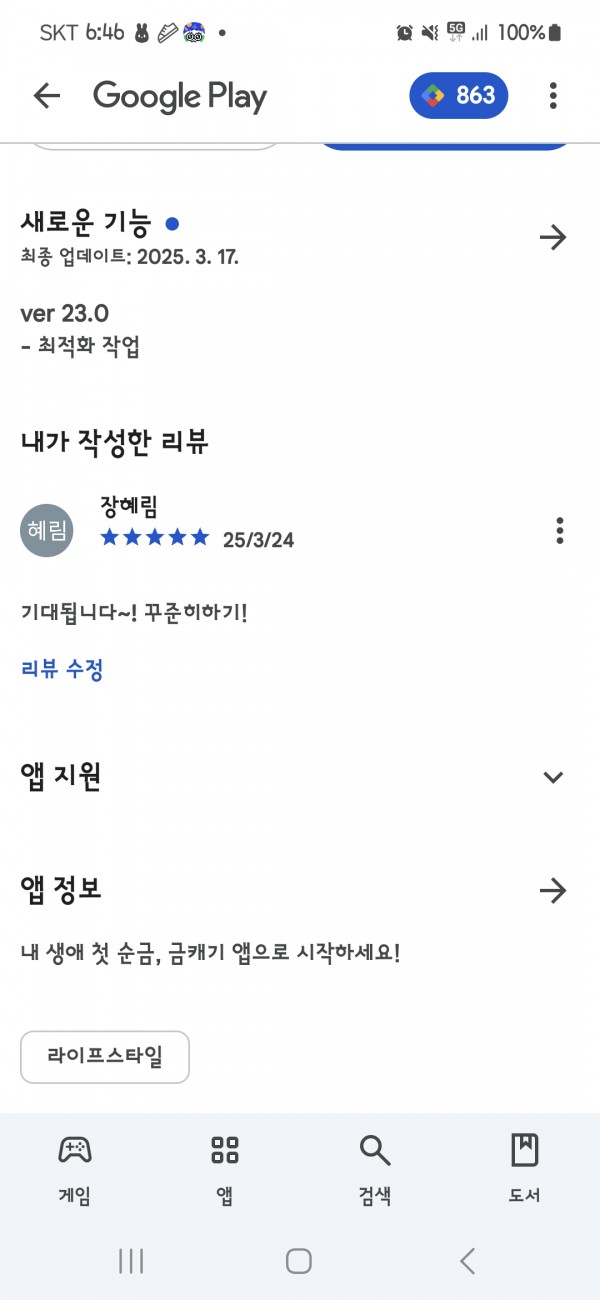Open review options next to 장혜림
This screenshot has width=600, height=1300.
[560, 531]
